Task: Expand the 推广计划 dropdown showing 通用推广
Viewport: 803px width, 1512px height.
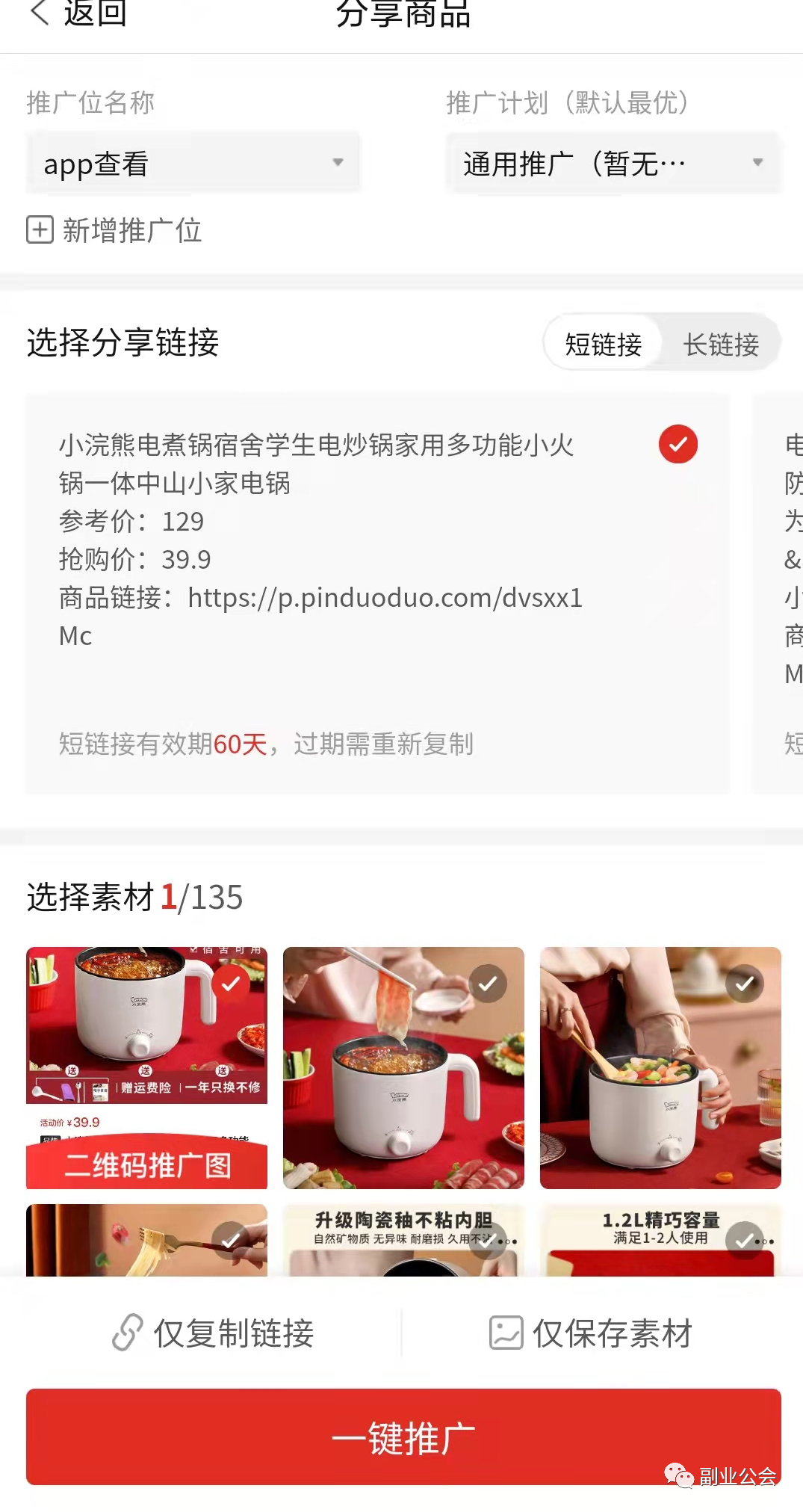Action: tap(613, 164)
